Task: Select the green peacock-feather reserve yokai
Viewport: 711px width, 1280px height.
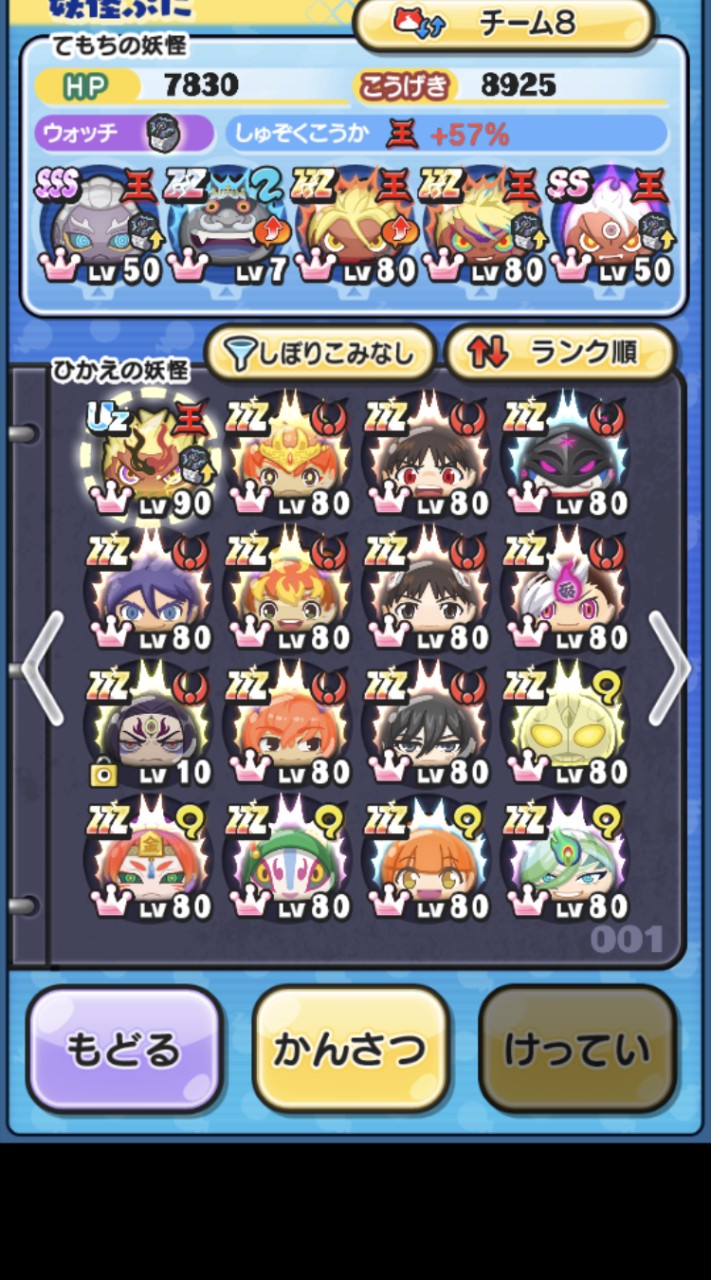Action: (566, 860)
